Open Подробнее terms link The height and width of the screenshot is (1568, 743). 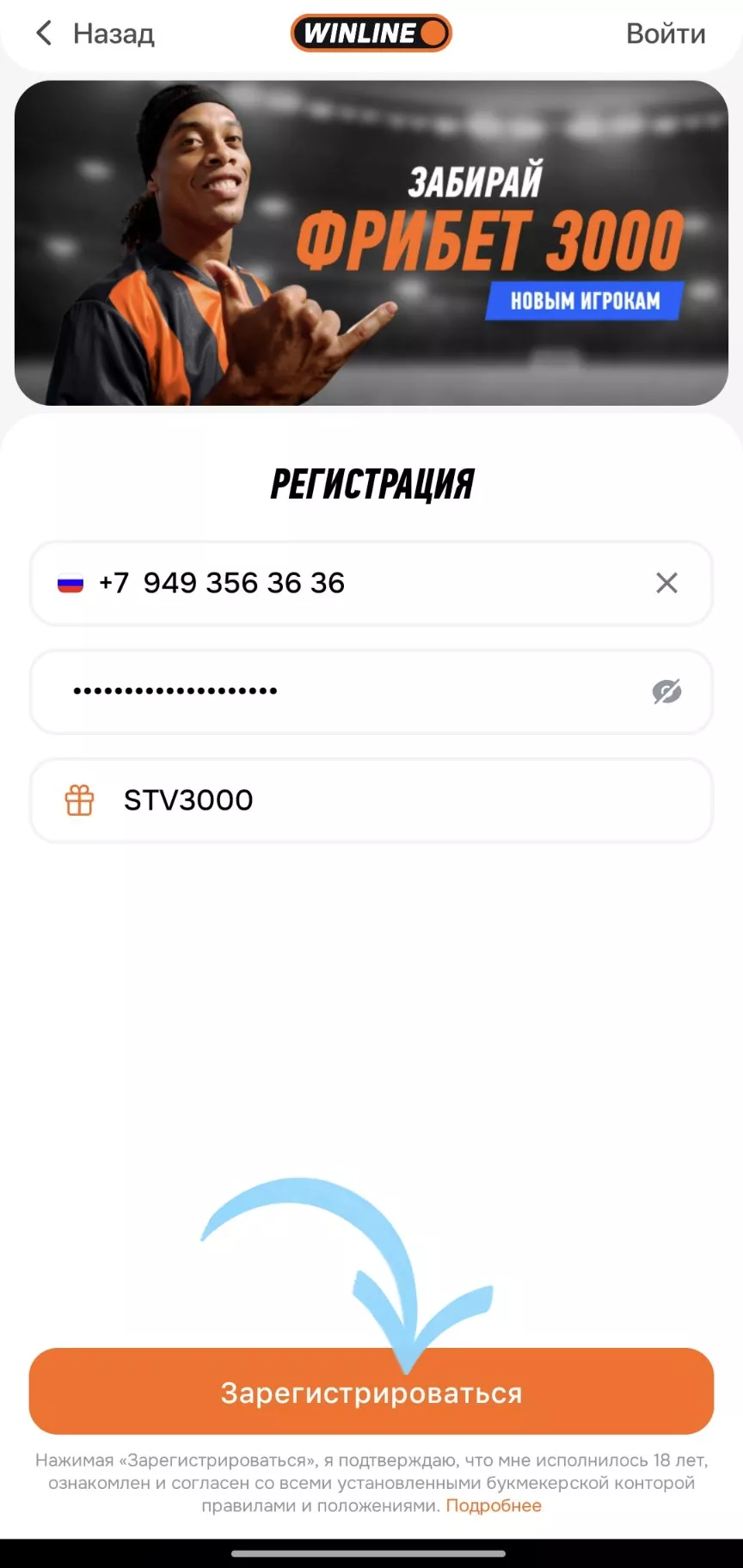(494, 1505)
